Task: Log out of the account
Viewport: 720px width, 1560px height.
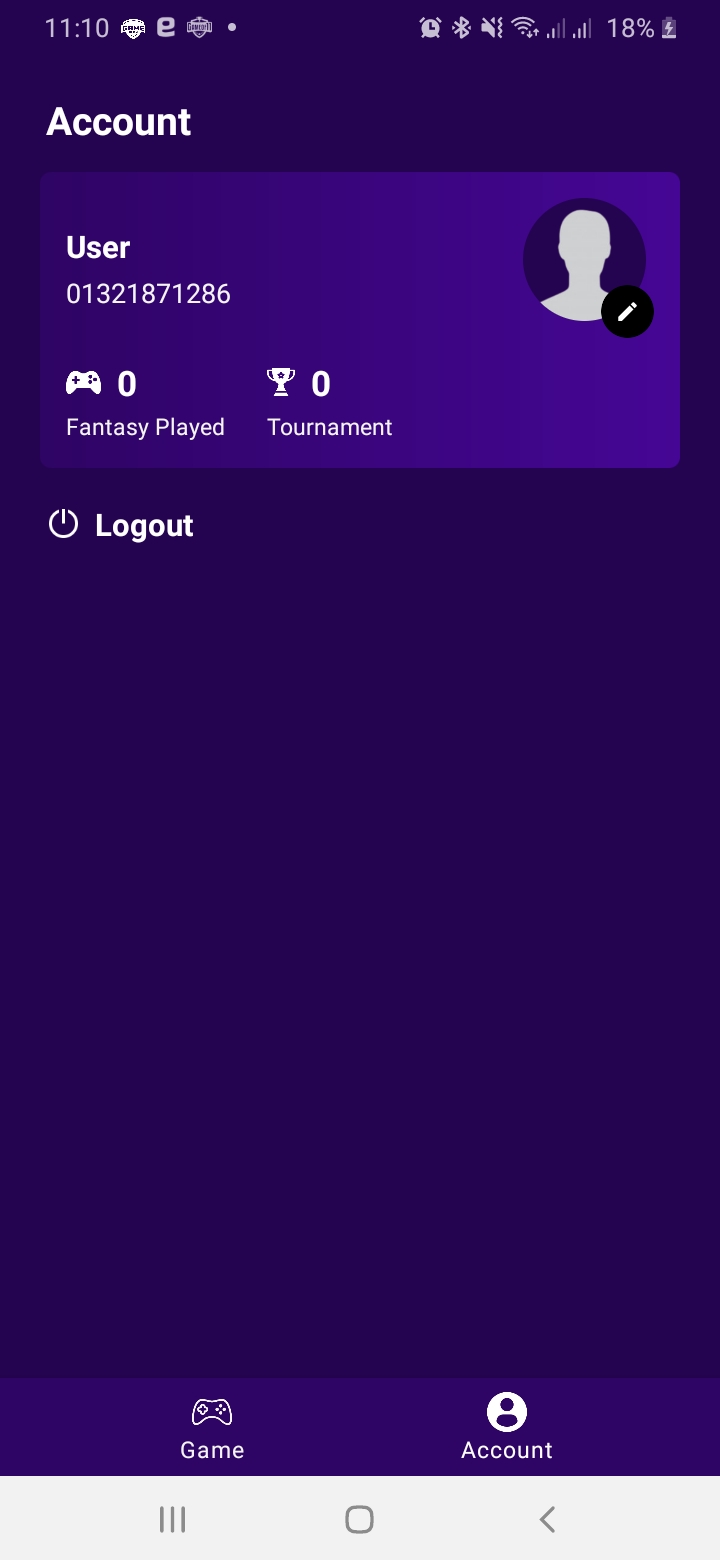Action: click(x=122, y=525)
